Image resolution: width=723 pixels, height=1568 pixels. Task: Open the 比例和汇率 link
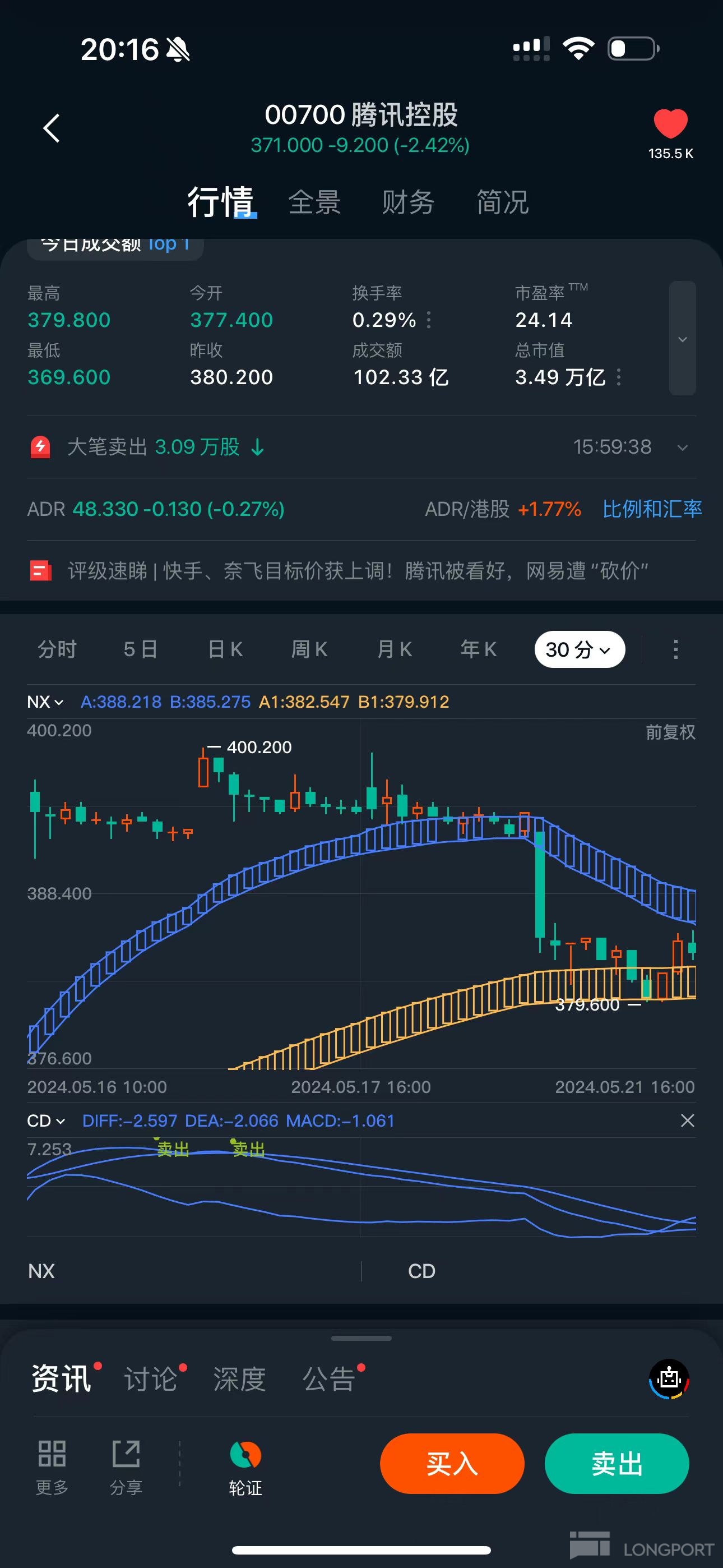[651, 509]
